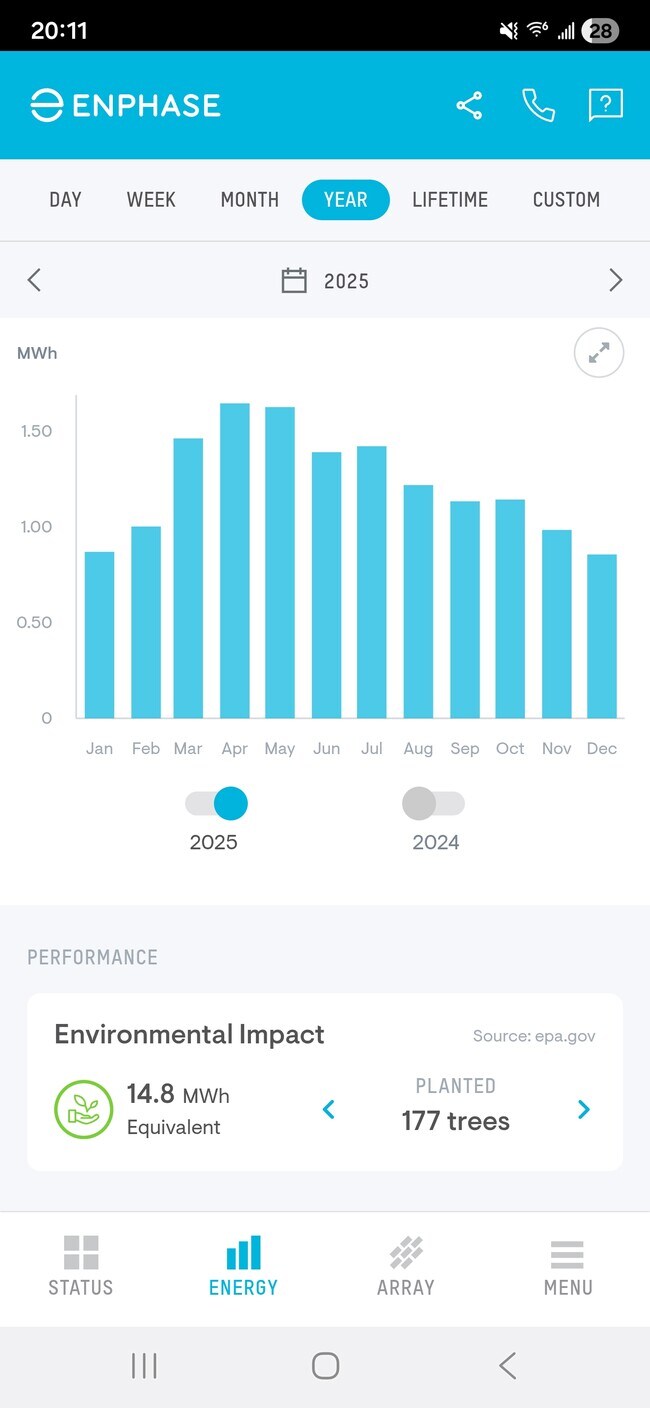This screenshot has height=1408, width=650.
Task: Go to the previous year
Action: (x=34, y=280)
